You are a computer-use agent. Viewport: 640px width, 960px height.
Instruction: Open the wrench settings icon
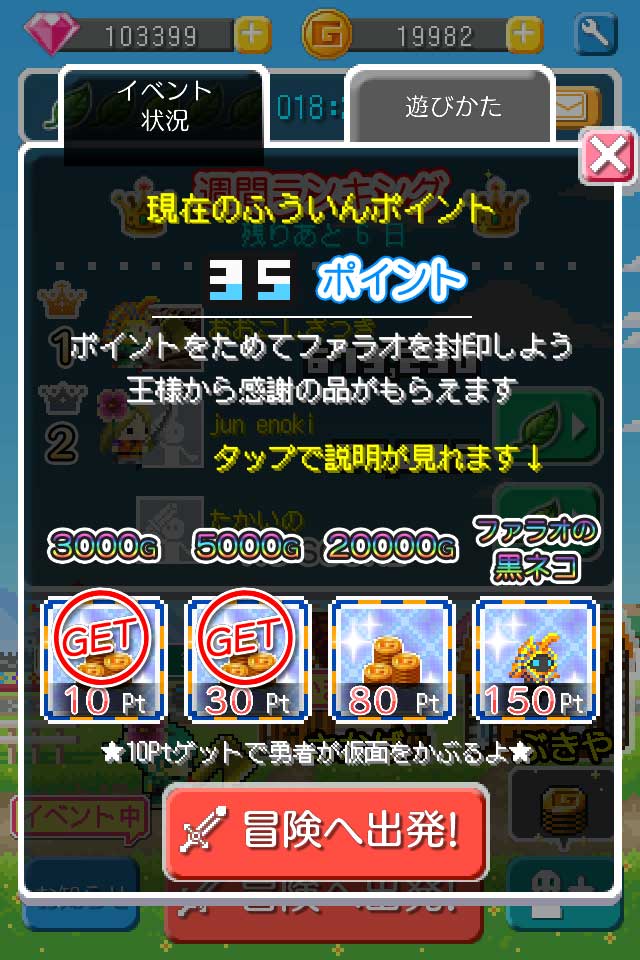click(595, 34)
